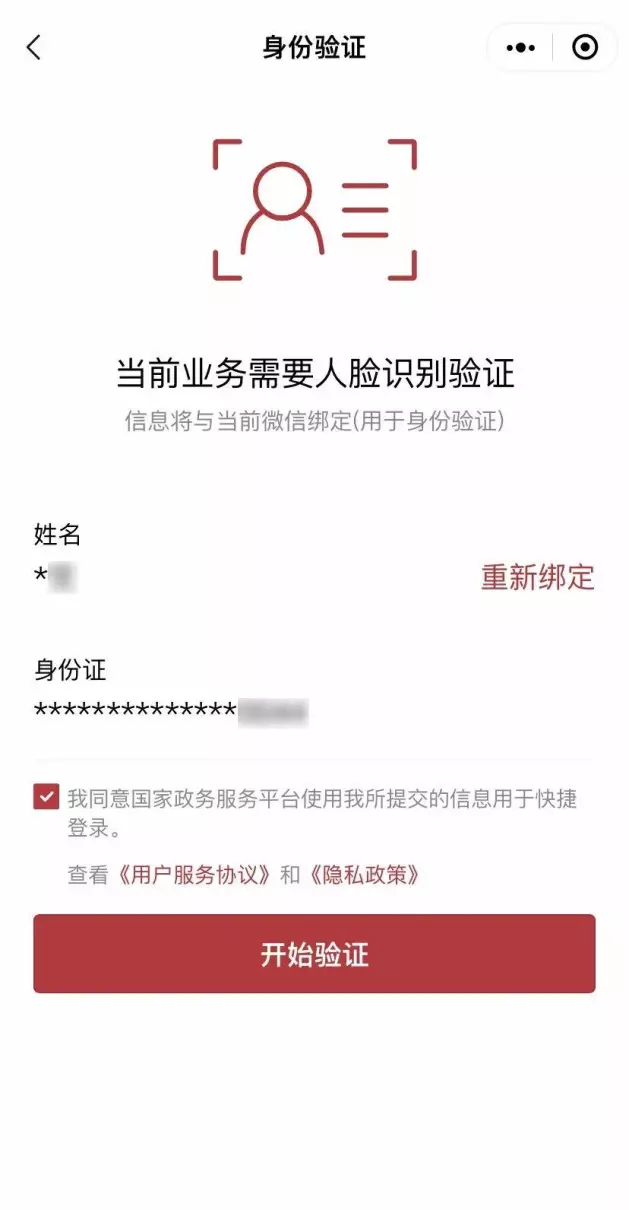This screenshot has height=1210, width=629.
Task: Start face verification with 开始验证
Action: (314, 954)
